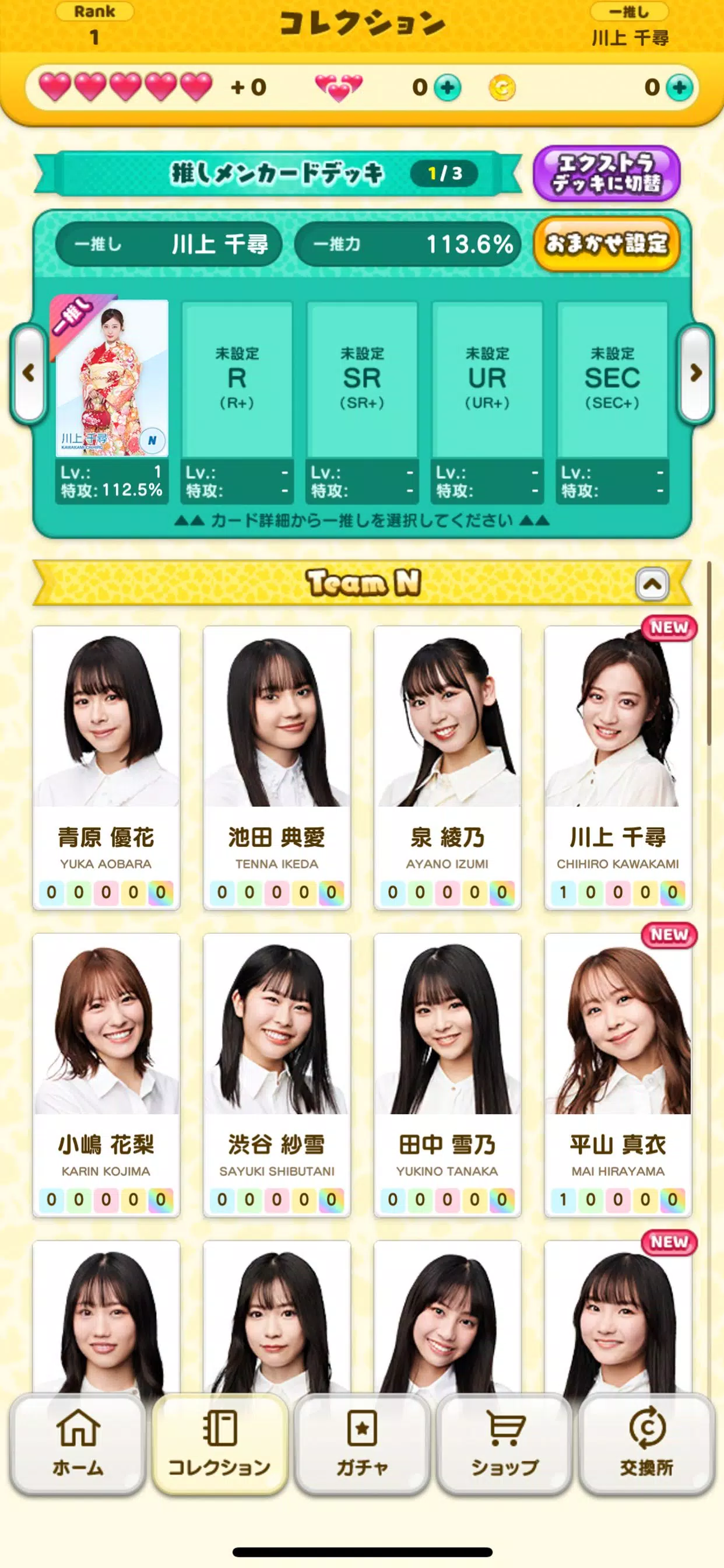Open 小嶋 花梨 member card
This screenshot has height=1568, width=724.
[106, 1074]
